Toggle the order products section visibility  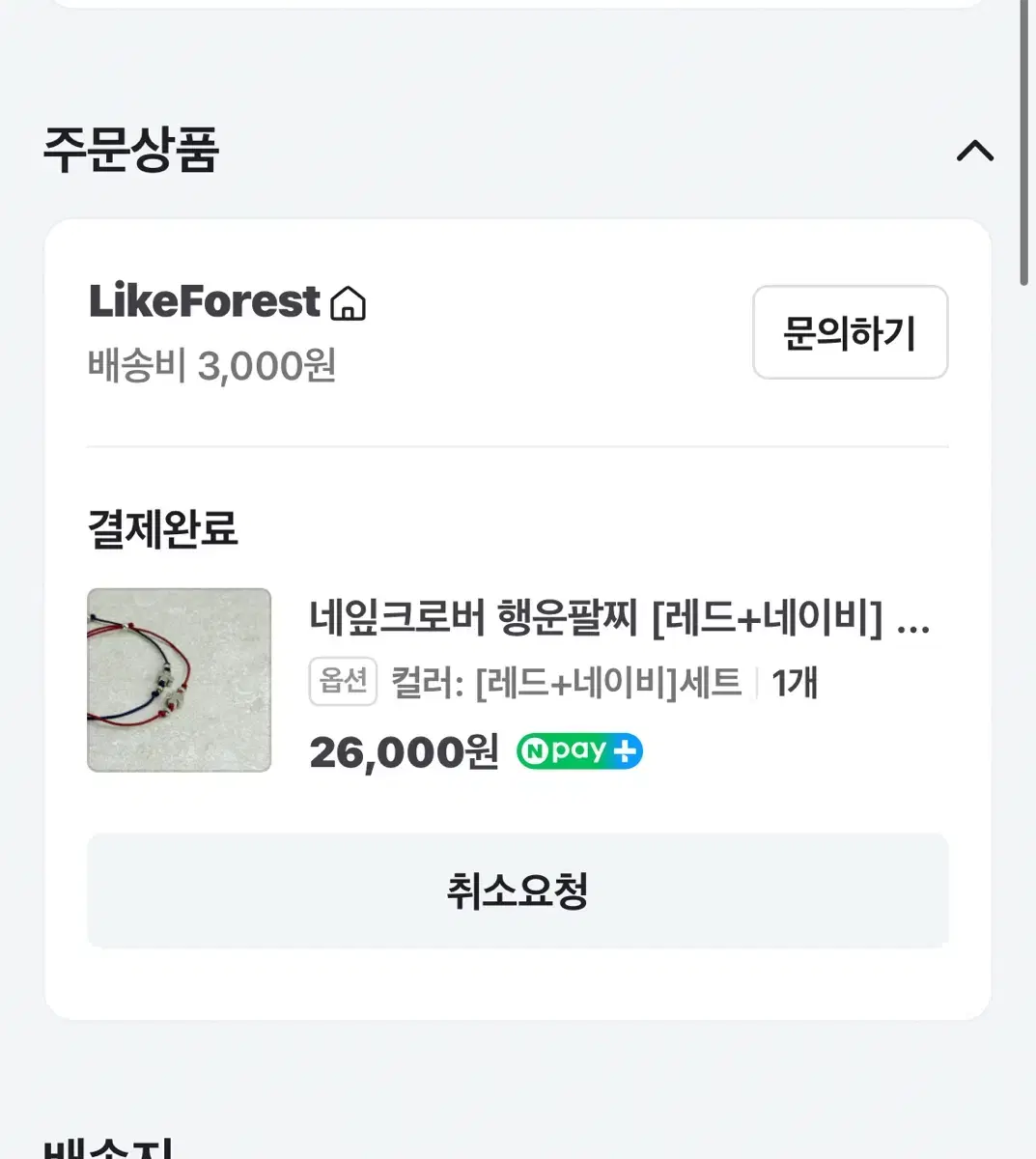pyautogui.click(x=975, y=152)
